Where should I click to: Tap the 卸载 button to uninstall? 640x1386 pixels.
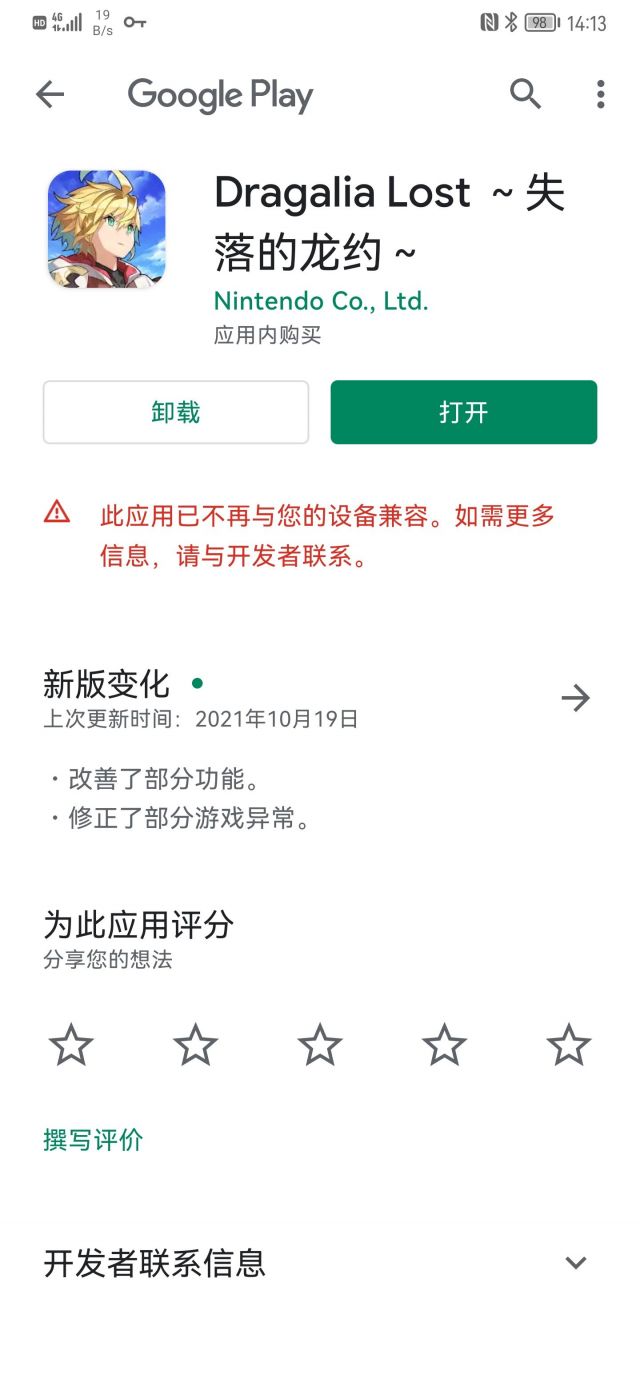[x=176, y=412]
